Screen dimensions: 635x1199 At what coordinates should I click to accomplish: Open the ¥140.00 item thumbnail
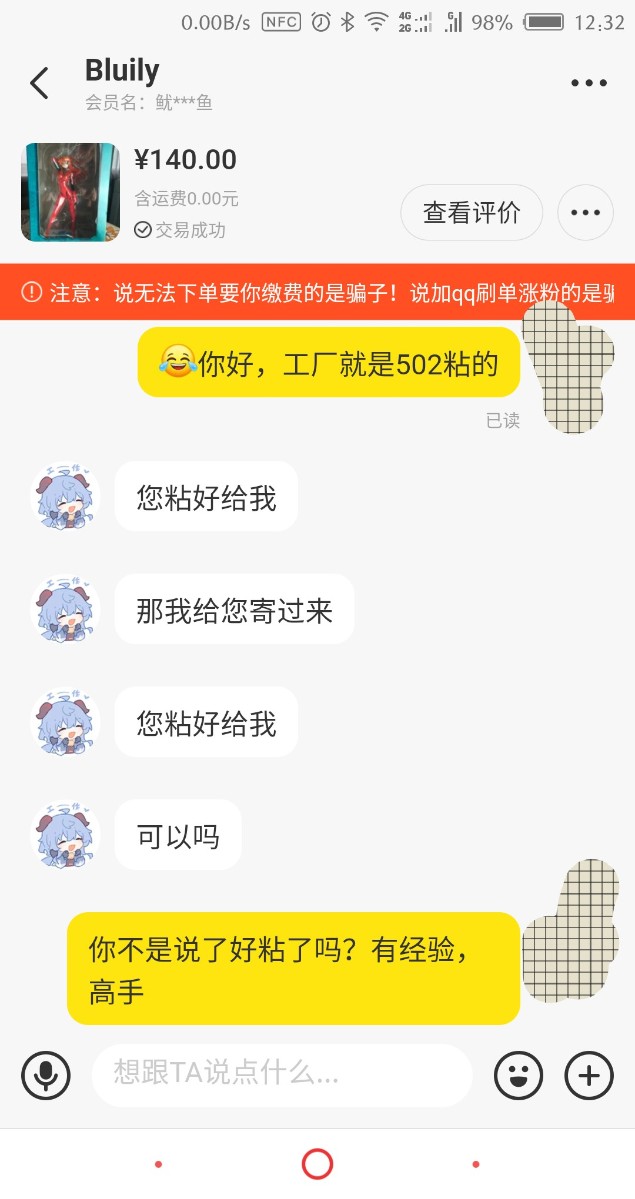coord(70,192)
